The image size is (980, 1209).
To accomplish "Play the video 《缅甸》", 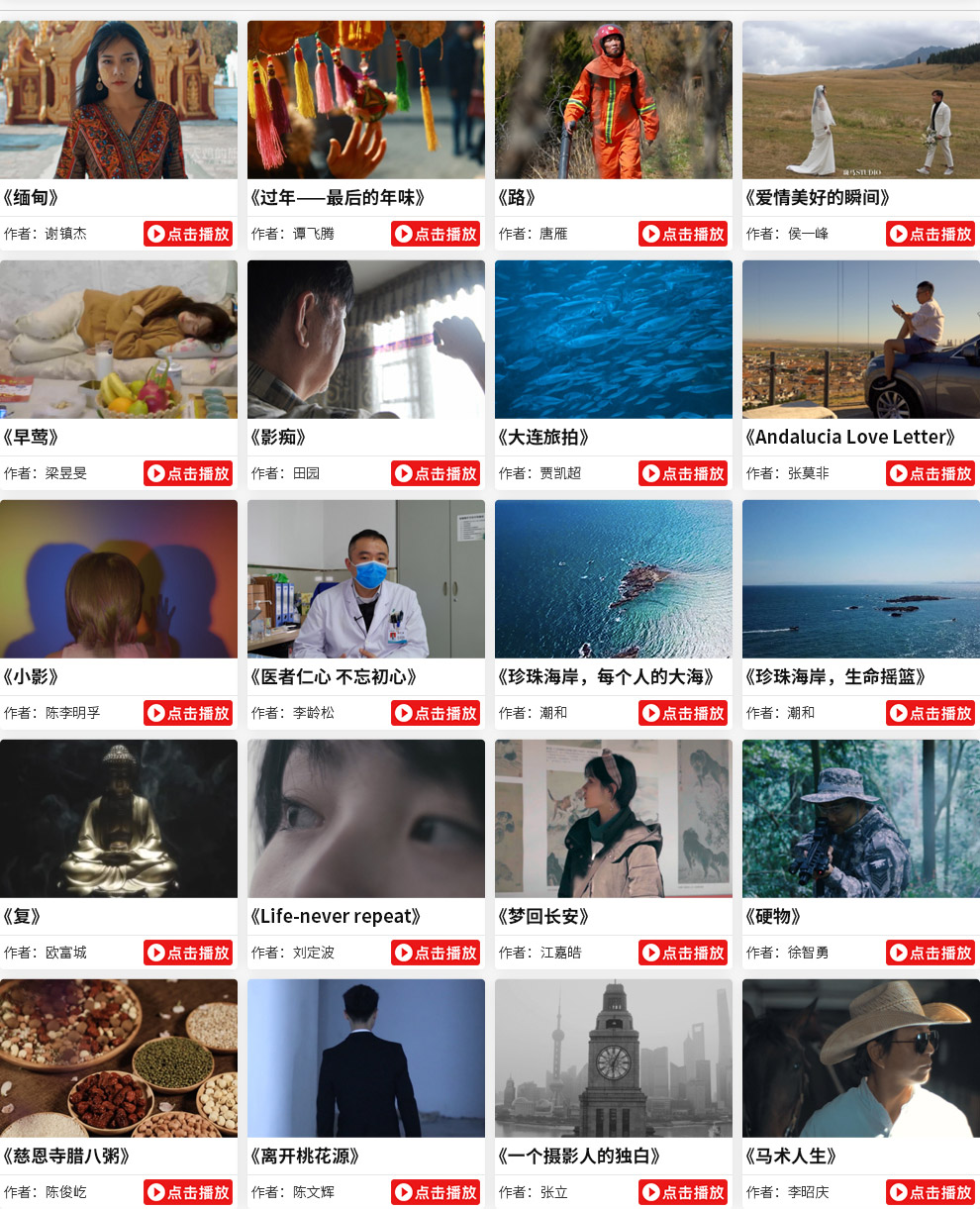I will (188, 234).
